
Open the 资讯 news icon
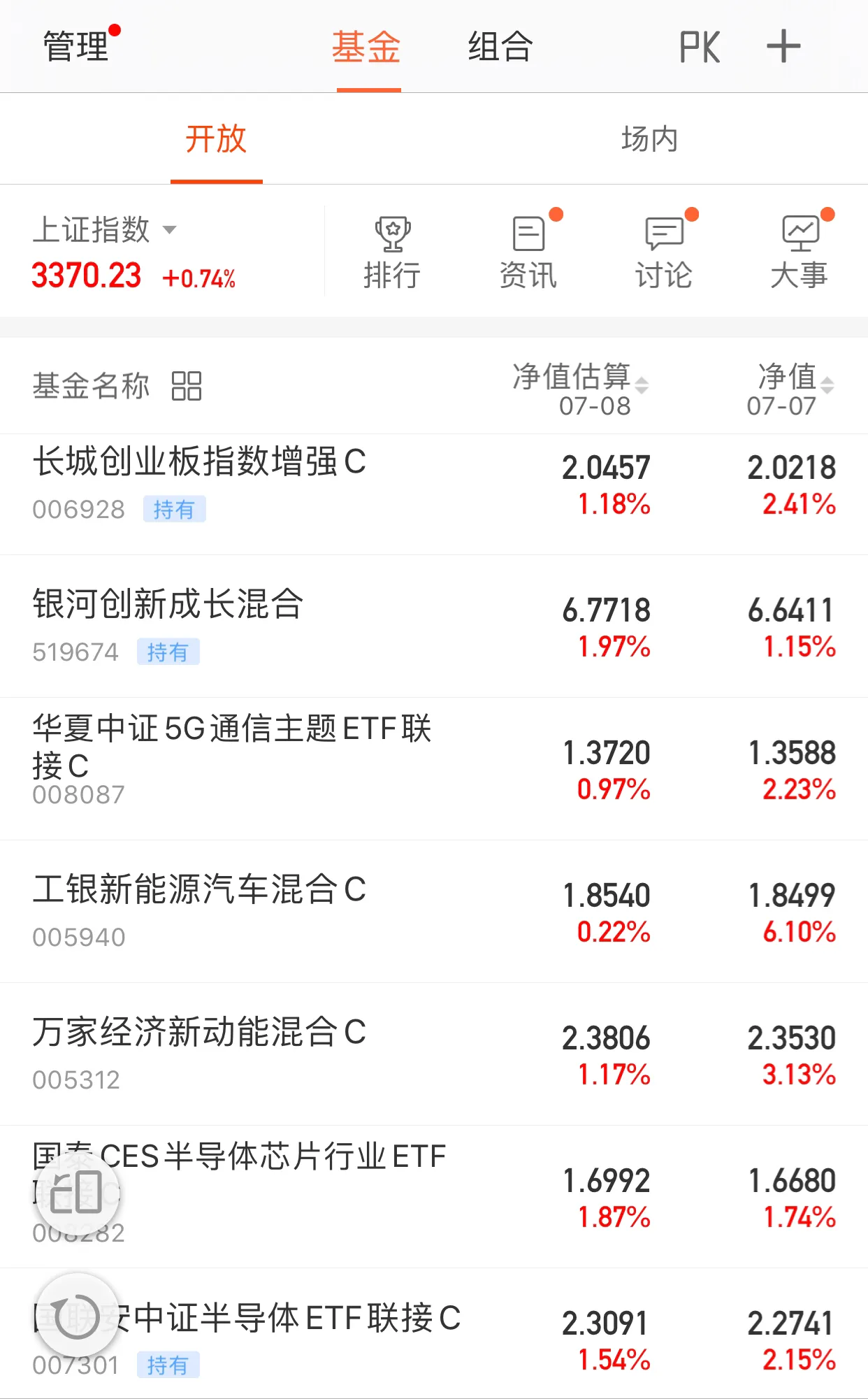pos(528,252)
